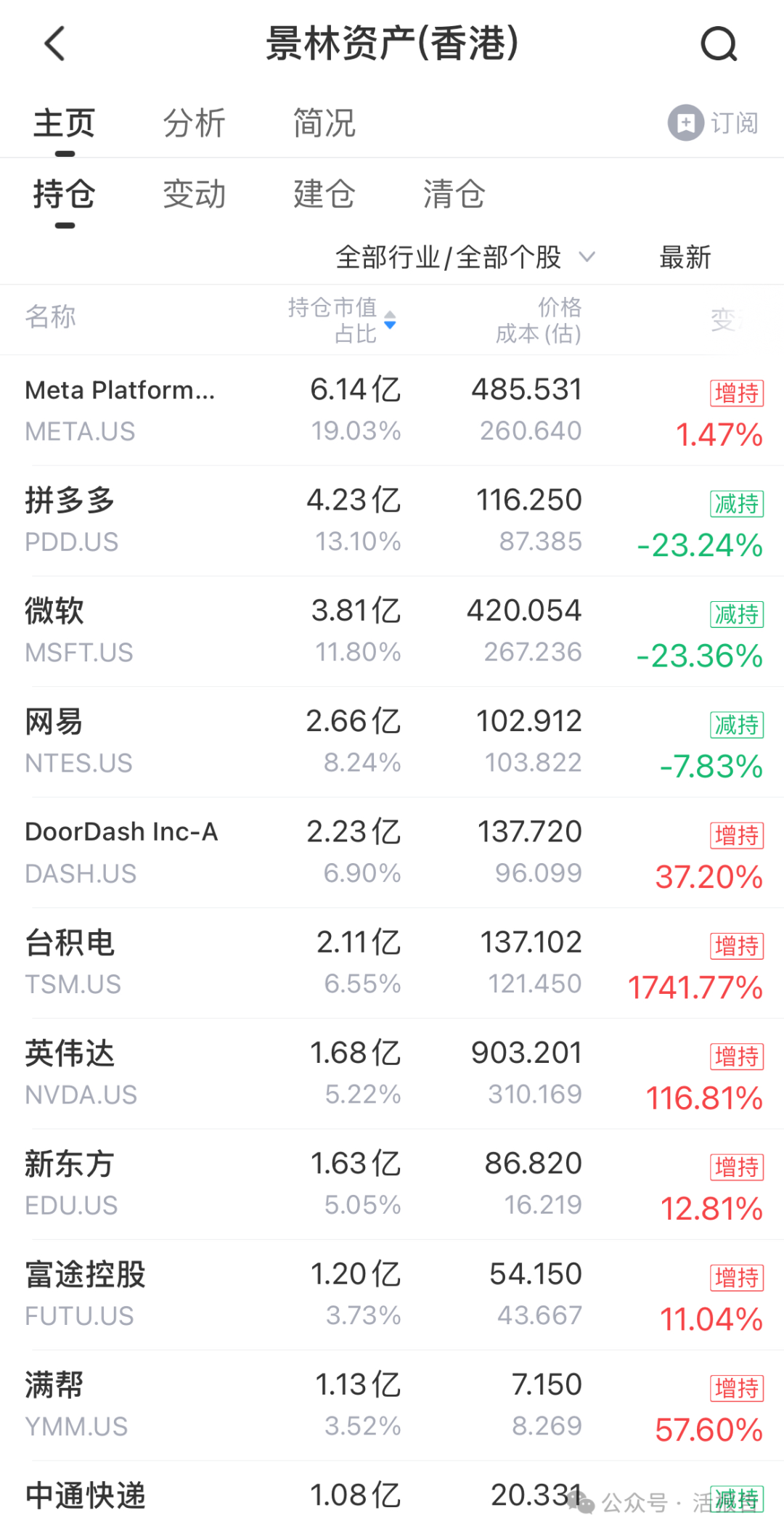This screenshot has width=784, height=1534.
Task: Tap the 减持 badge beside 微软
Action: pyautogui.click(x=736, y=613)
